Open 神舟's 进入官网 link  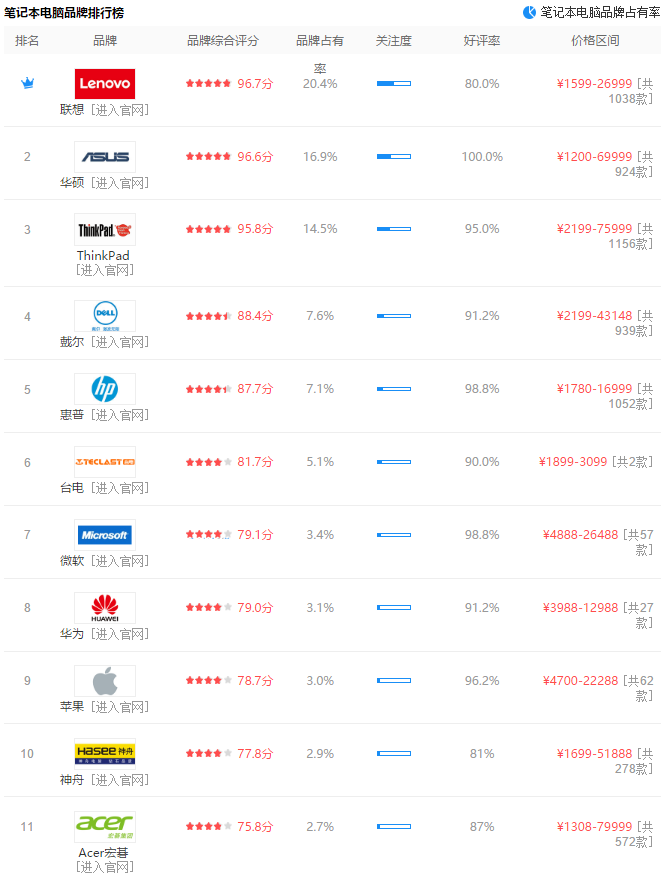click(x=119, y=779)
